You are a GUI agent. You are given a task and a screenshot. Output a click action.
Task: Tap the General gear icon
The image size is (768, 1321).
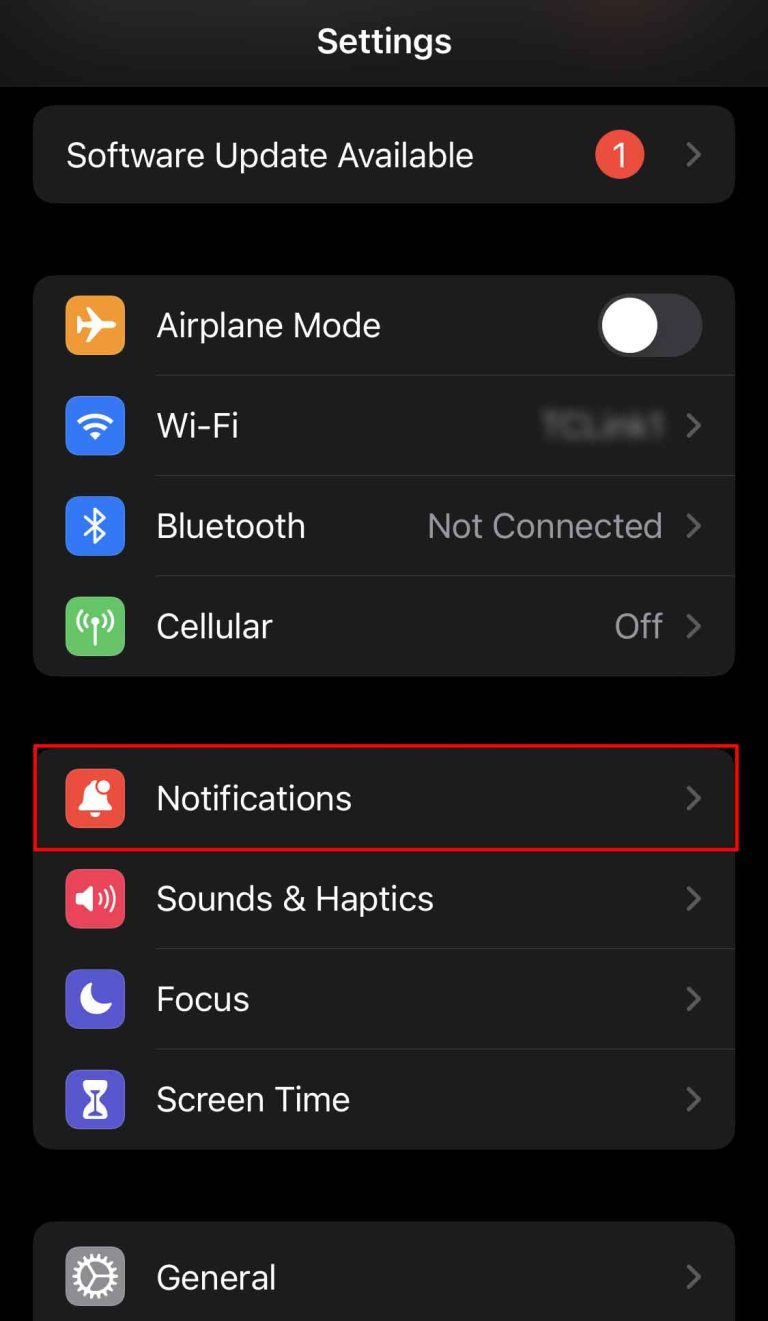click(94, 1277)
